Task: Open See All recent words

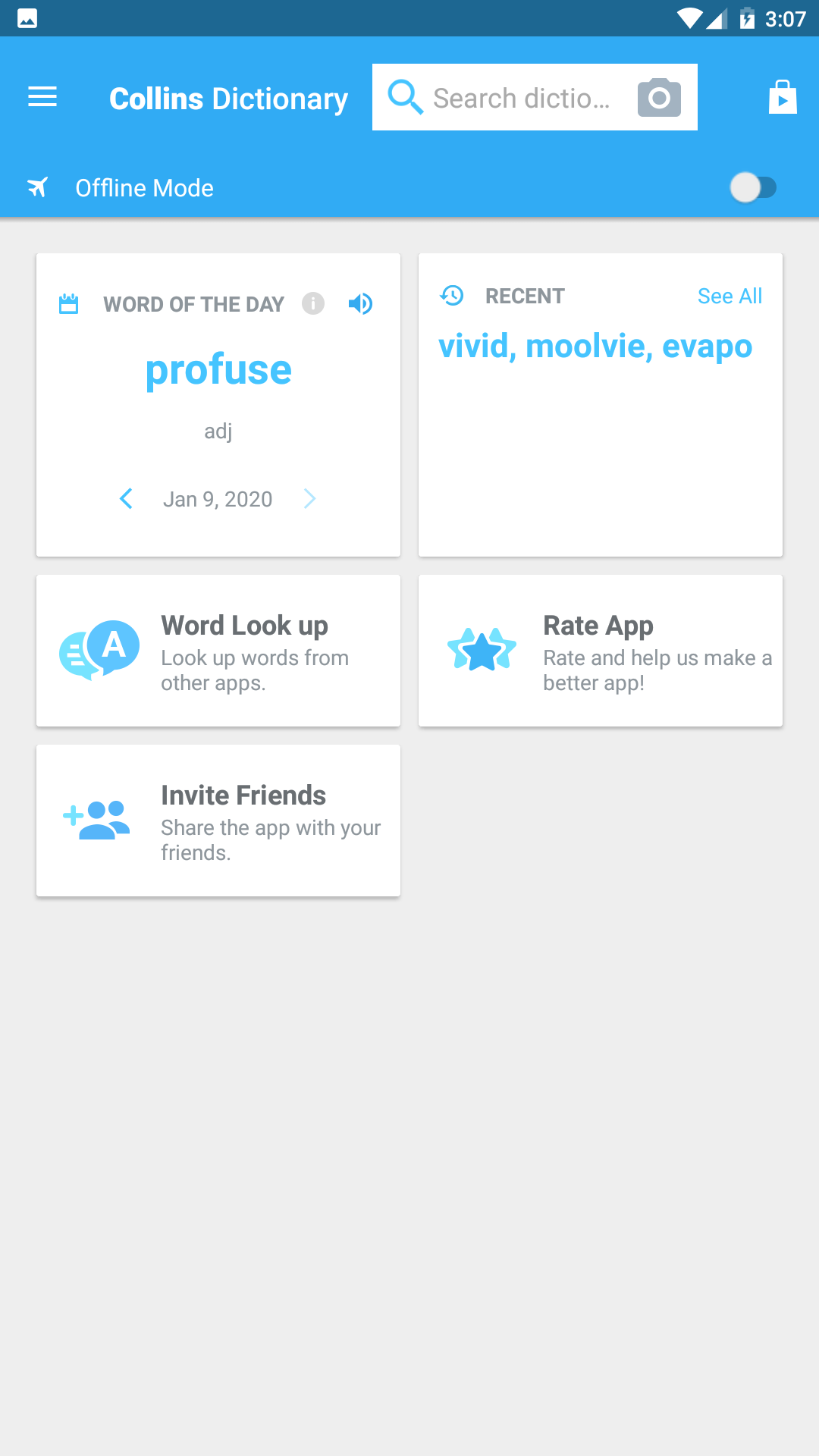Action: coord(730,296)
